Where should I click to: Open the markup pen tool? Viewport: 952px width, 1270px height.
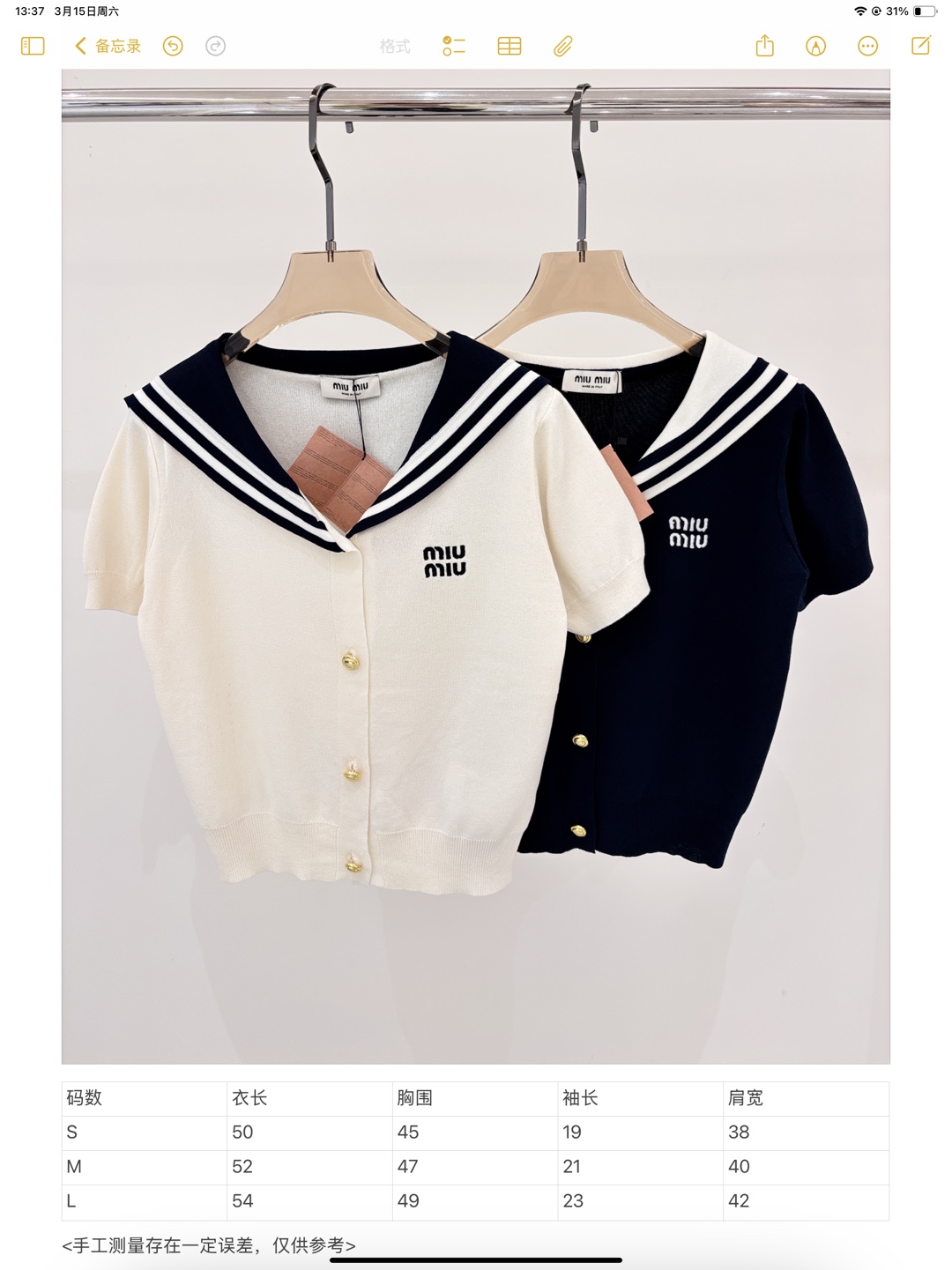pyautogui.click(x=816, y=46)
